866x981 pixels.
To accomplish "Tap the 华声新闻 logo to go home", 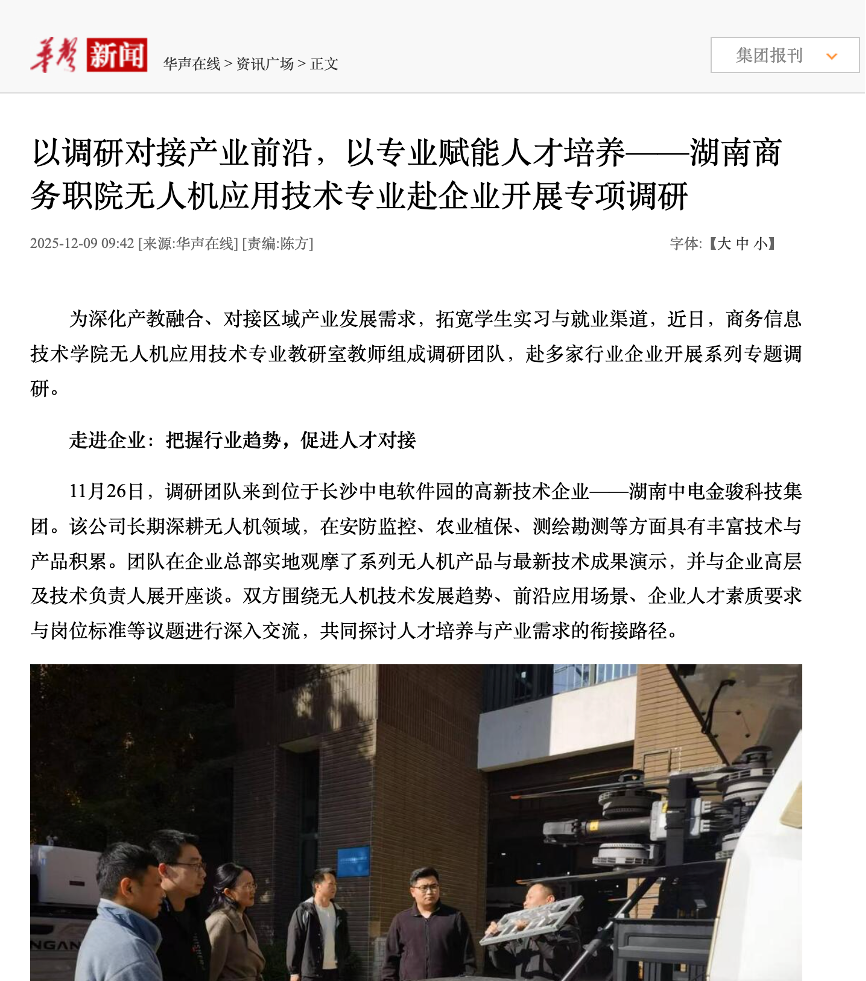I will 88,55.
